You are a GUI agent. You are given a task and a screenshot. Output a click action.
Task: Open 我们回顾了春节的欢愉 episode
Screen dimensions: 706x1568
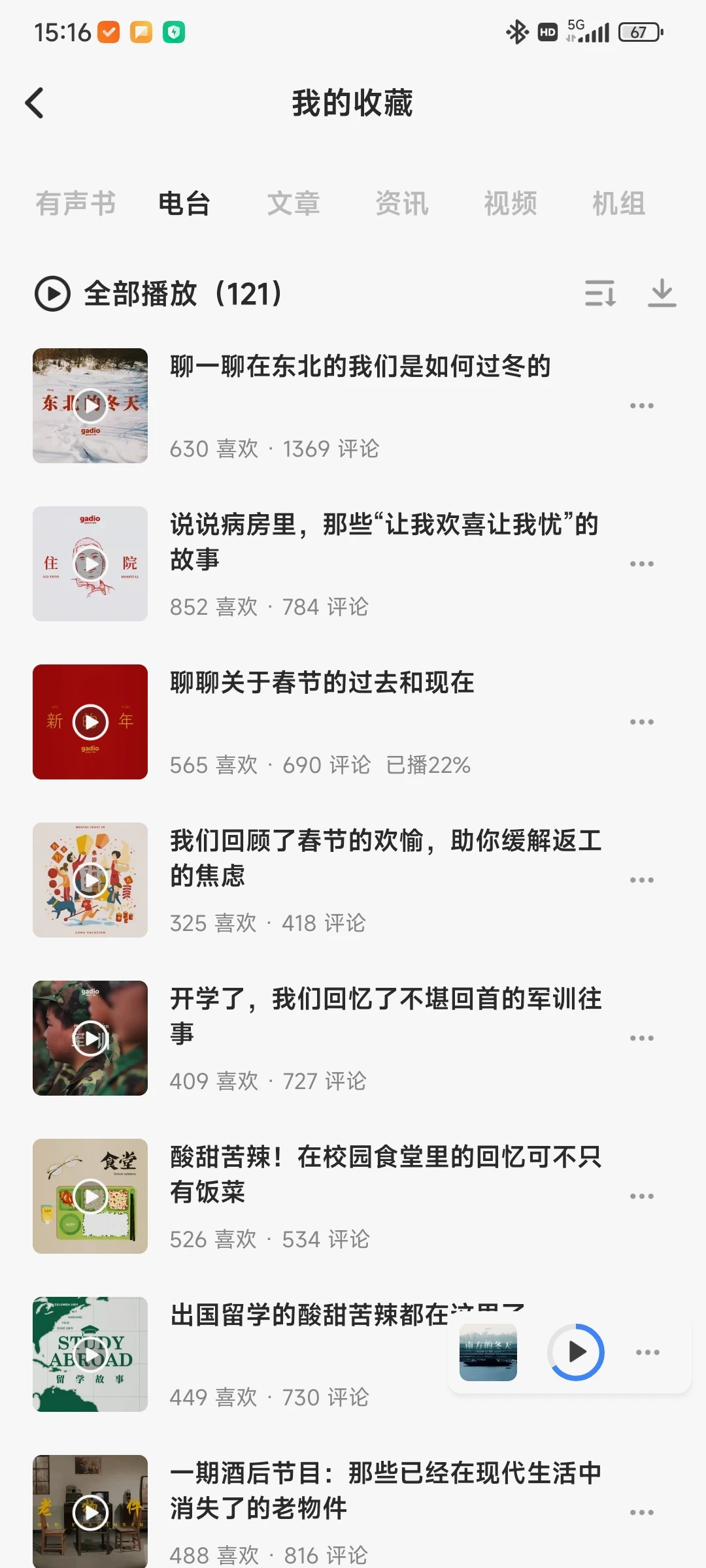(386, 858)
